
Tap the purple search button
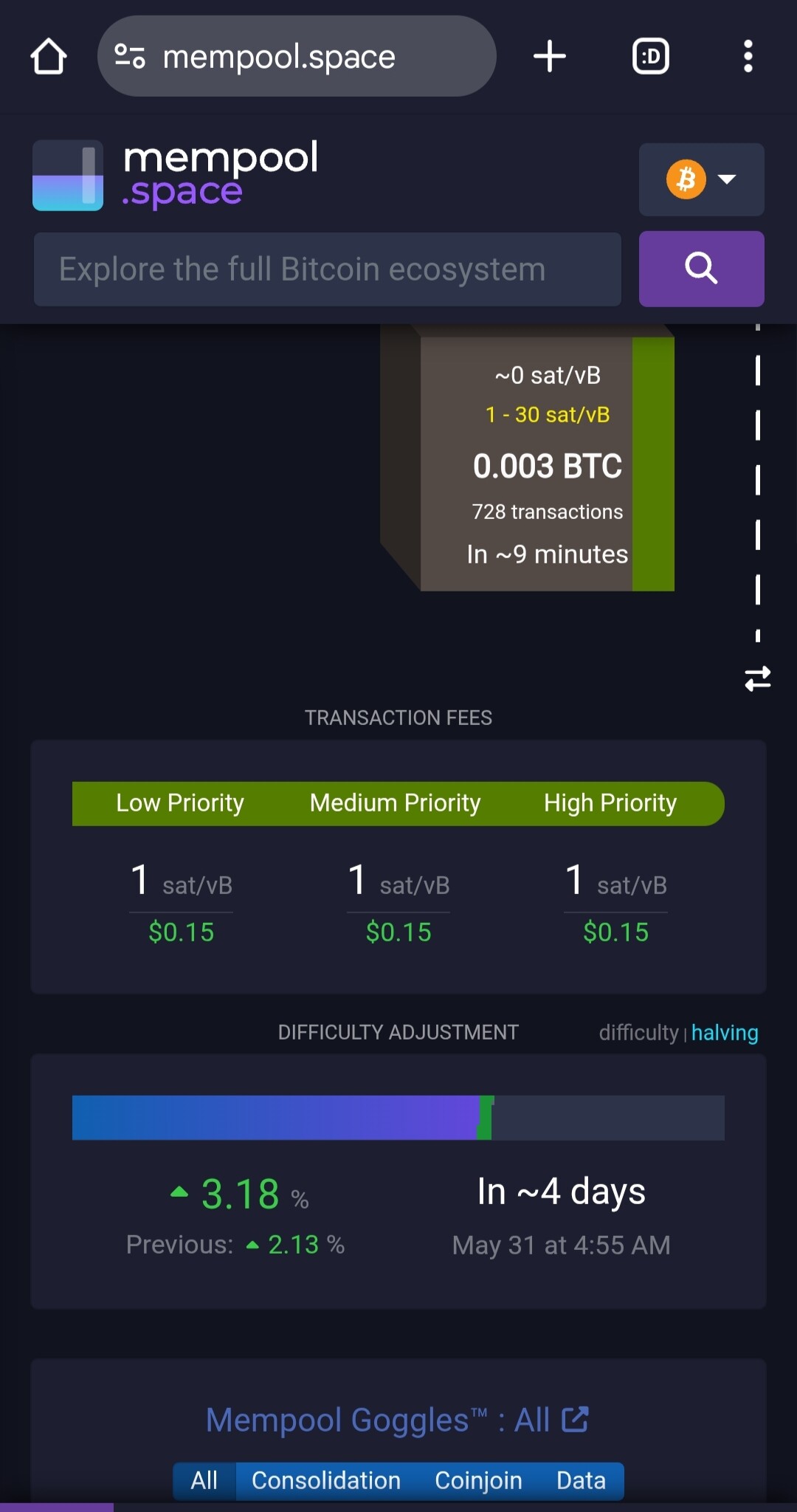[701, 269]
